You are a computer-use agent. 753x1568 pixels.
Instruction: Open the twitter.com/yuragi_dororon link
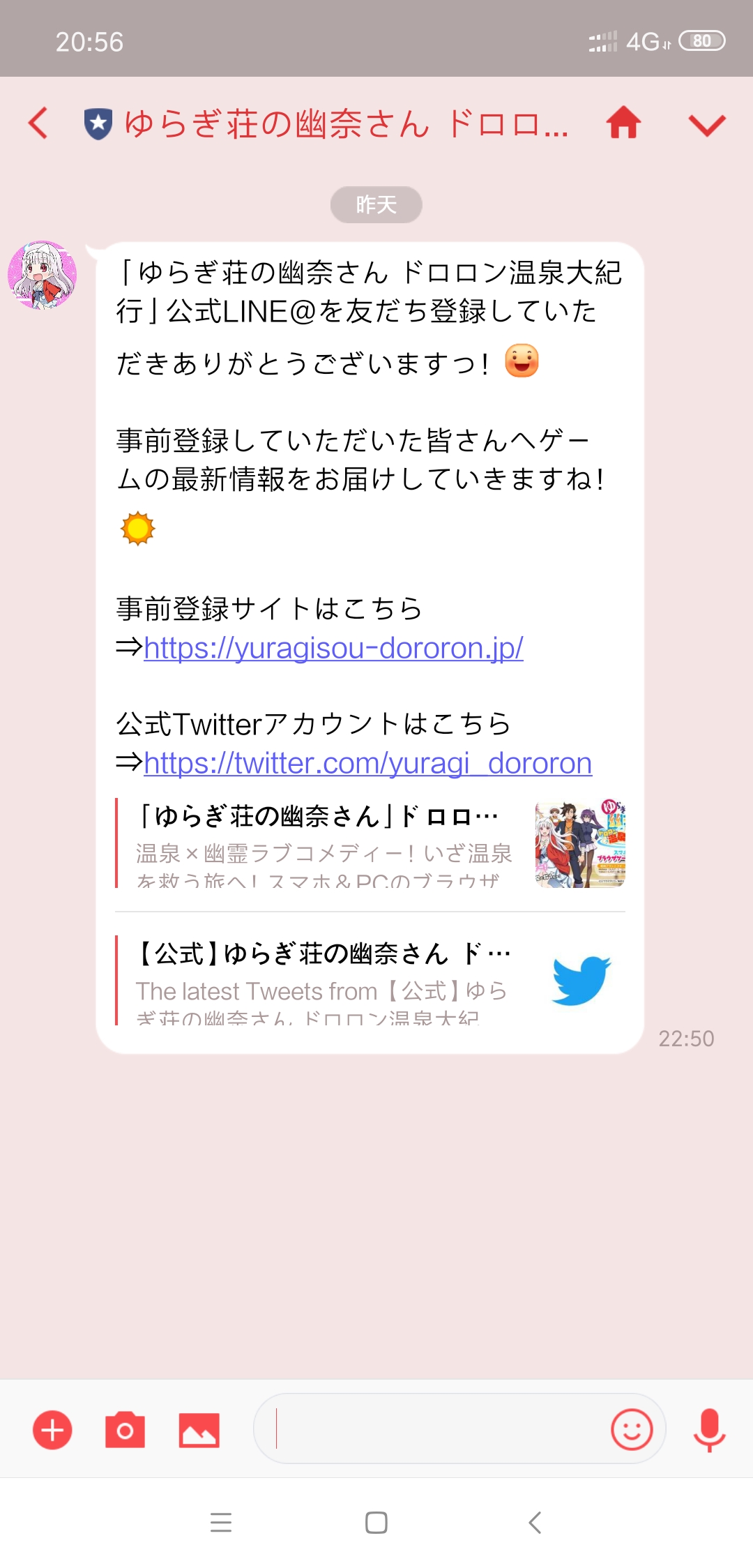click(367, 763)
